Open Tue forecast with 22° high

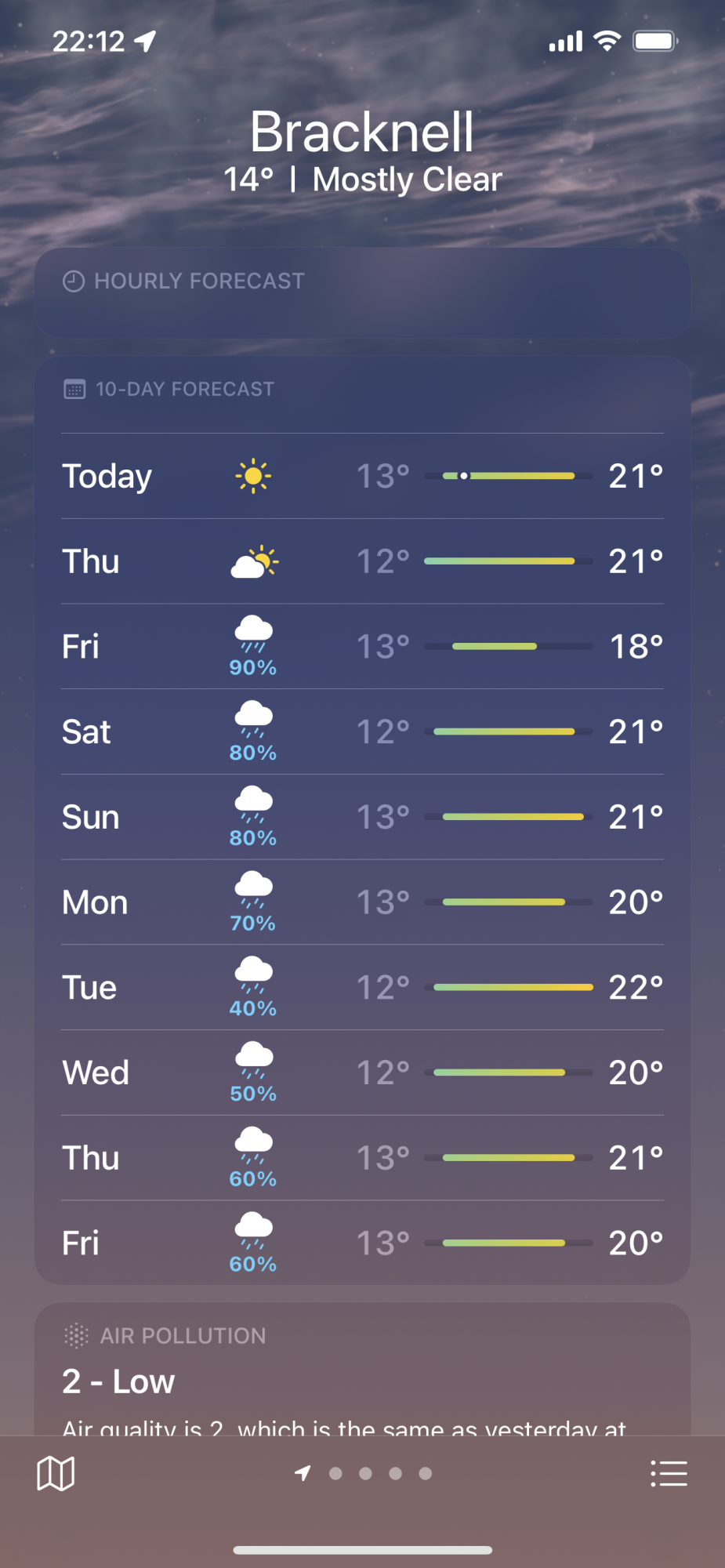coord(362,988)
